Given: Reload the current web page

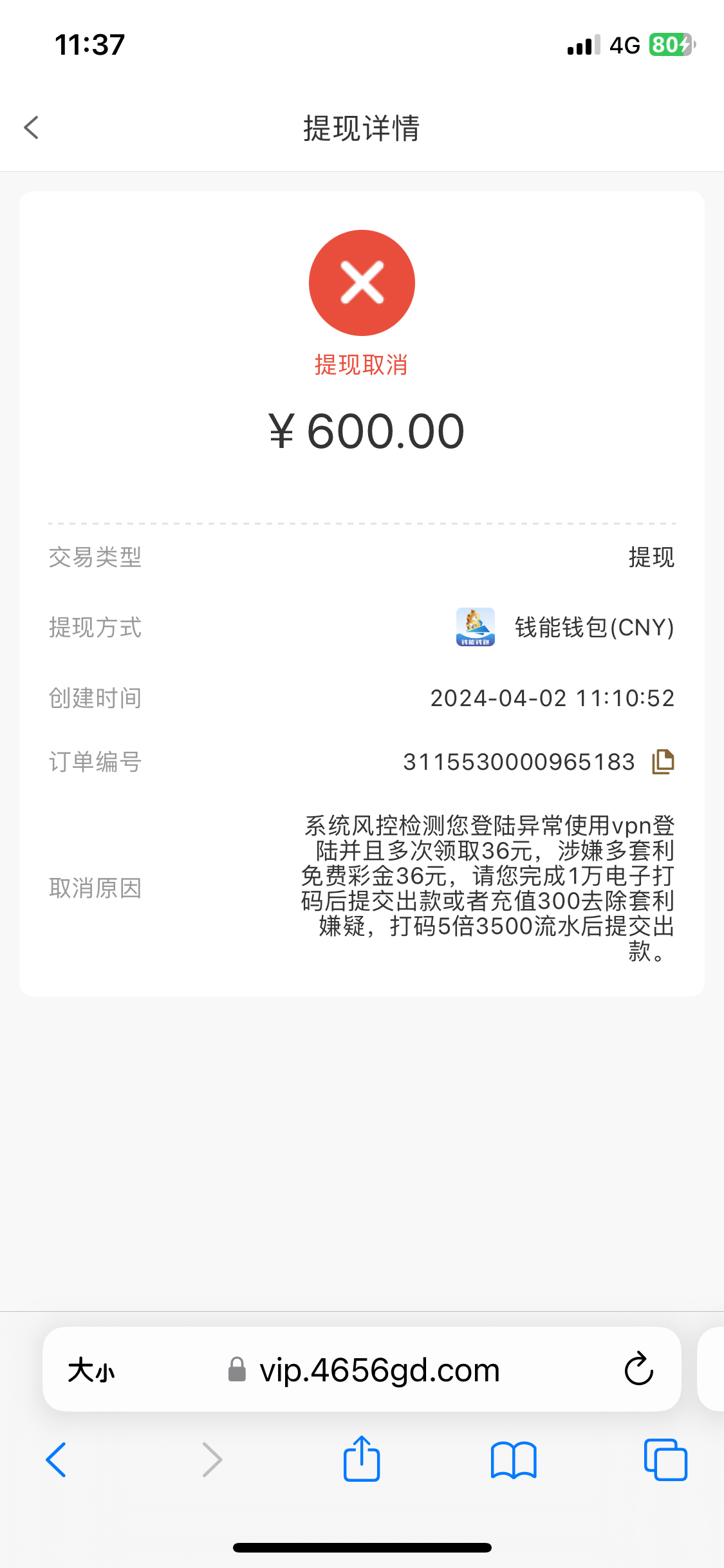Looking at the screenshot, I should pos(638,1370).
